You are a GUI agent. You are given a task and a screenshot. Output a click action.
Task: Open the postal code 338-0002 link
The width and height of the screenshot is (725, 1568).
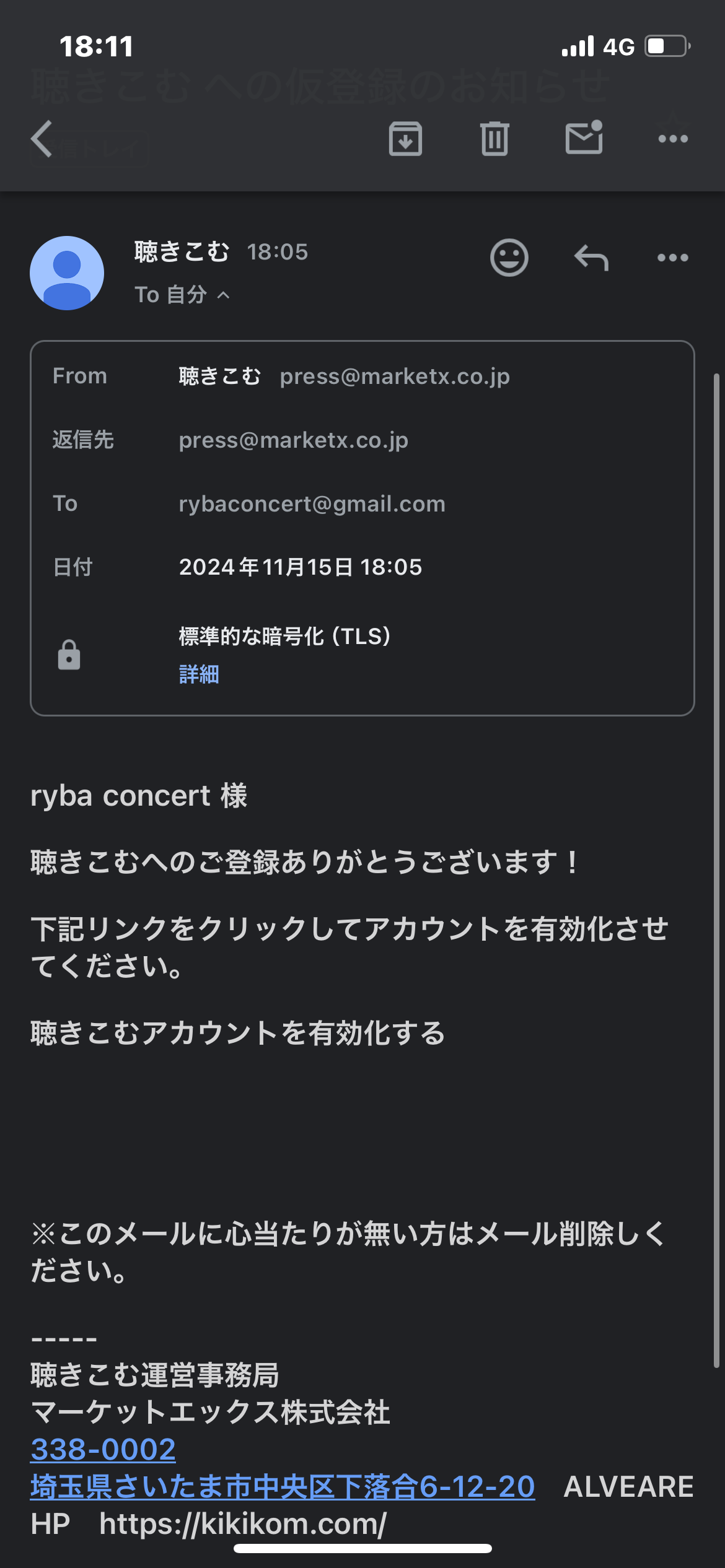point(103,1449)
